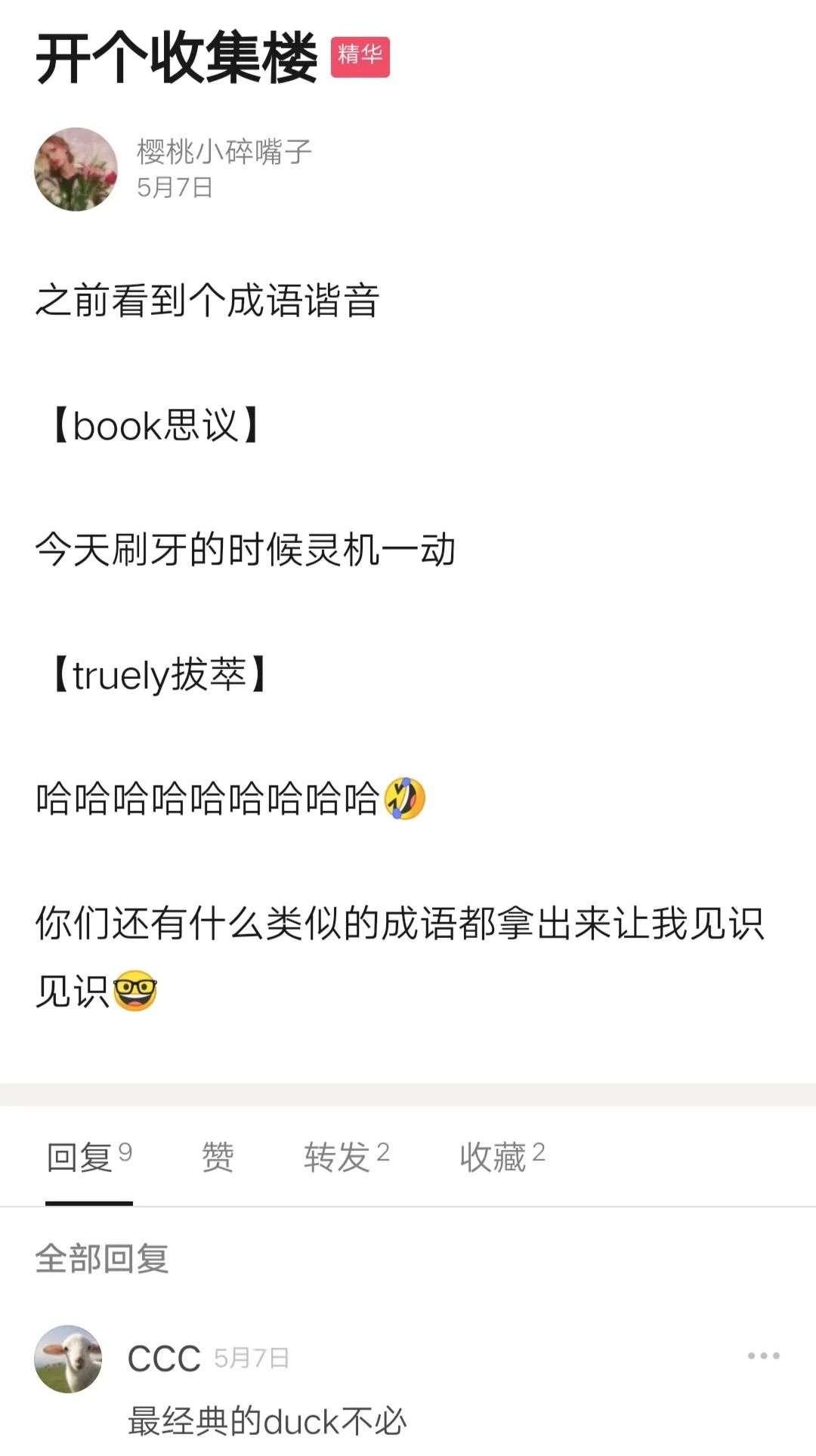The height and width of the screenshot is (1456, 816).
Task: Open CCC's sheep avatar
Action: point(68,1359)
